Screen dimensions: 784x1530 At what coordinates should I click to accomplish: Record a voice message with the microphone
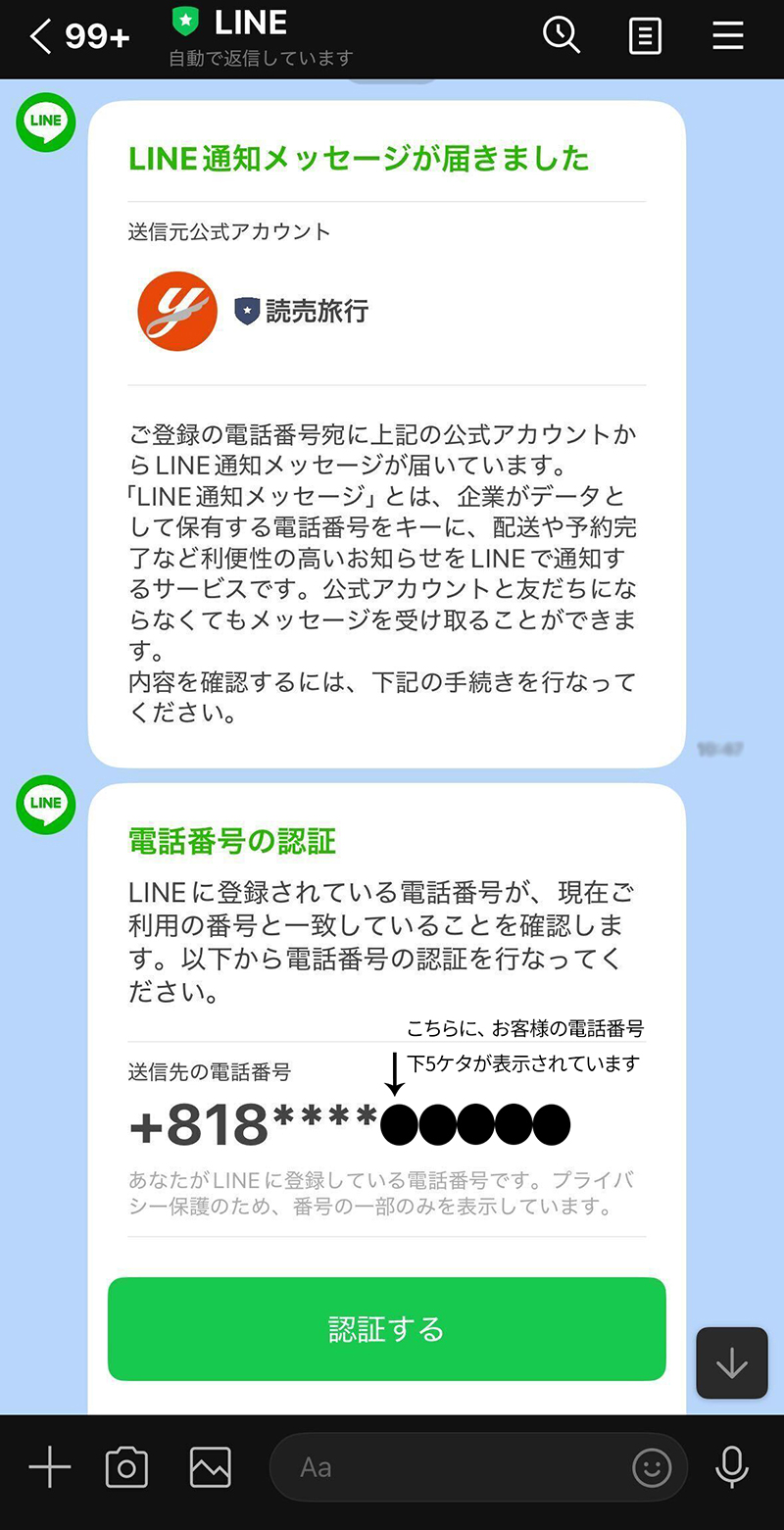click(x=731, y=1467)
